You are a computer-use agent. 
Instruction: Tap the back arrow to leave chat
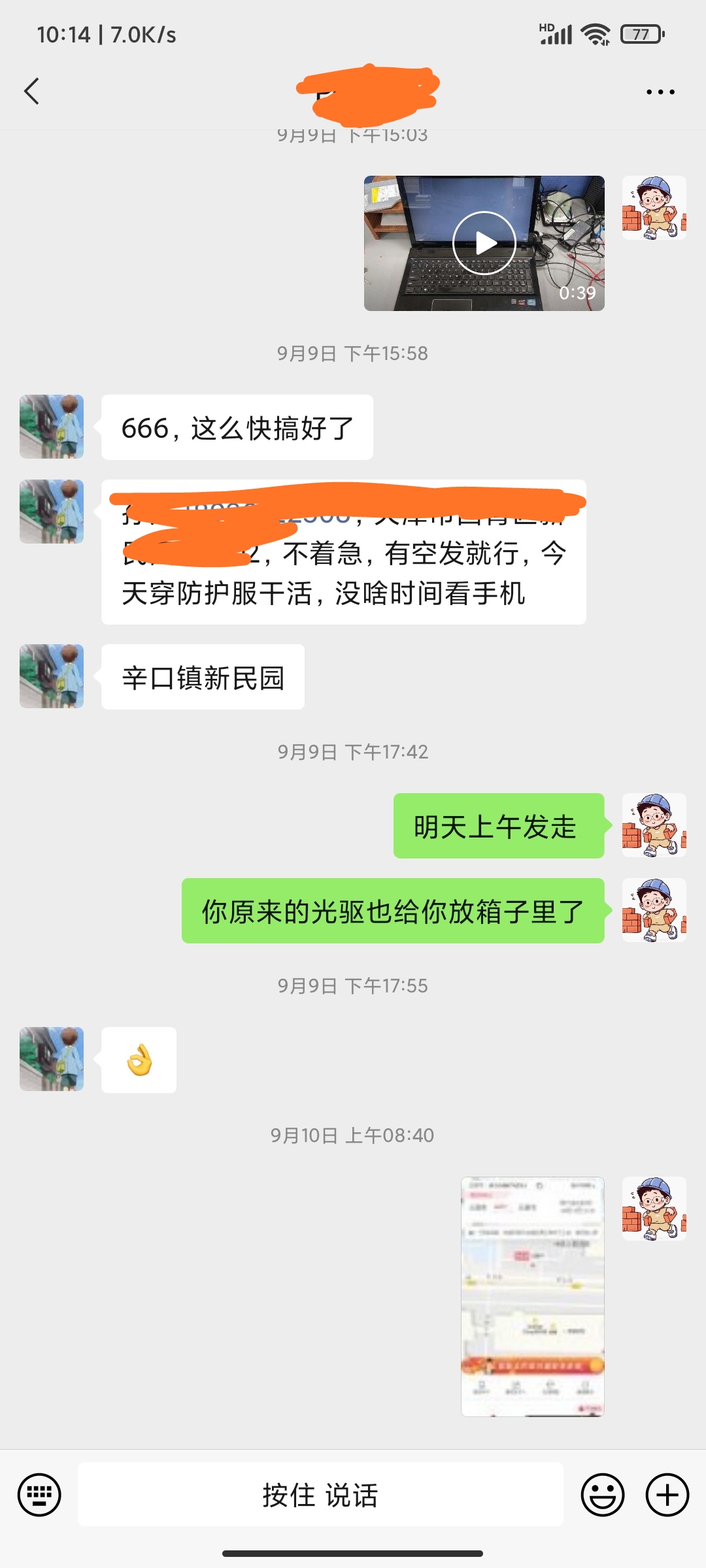pos(31,91)
